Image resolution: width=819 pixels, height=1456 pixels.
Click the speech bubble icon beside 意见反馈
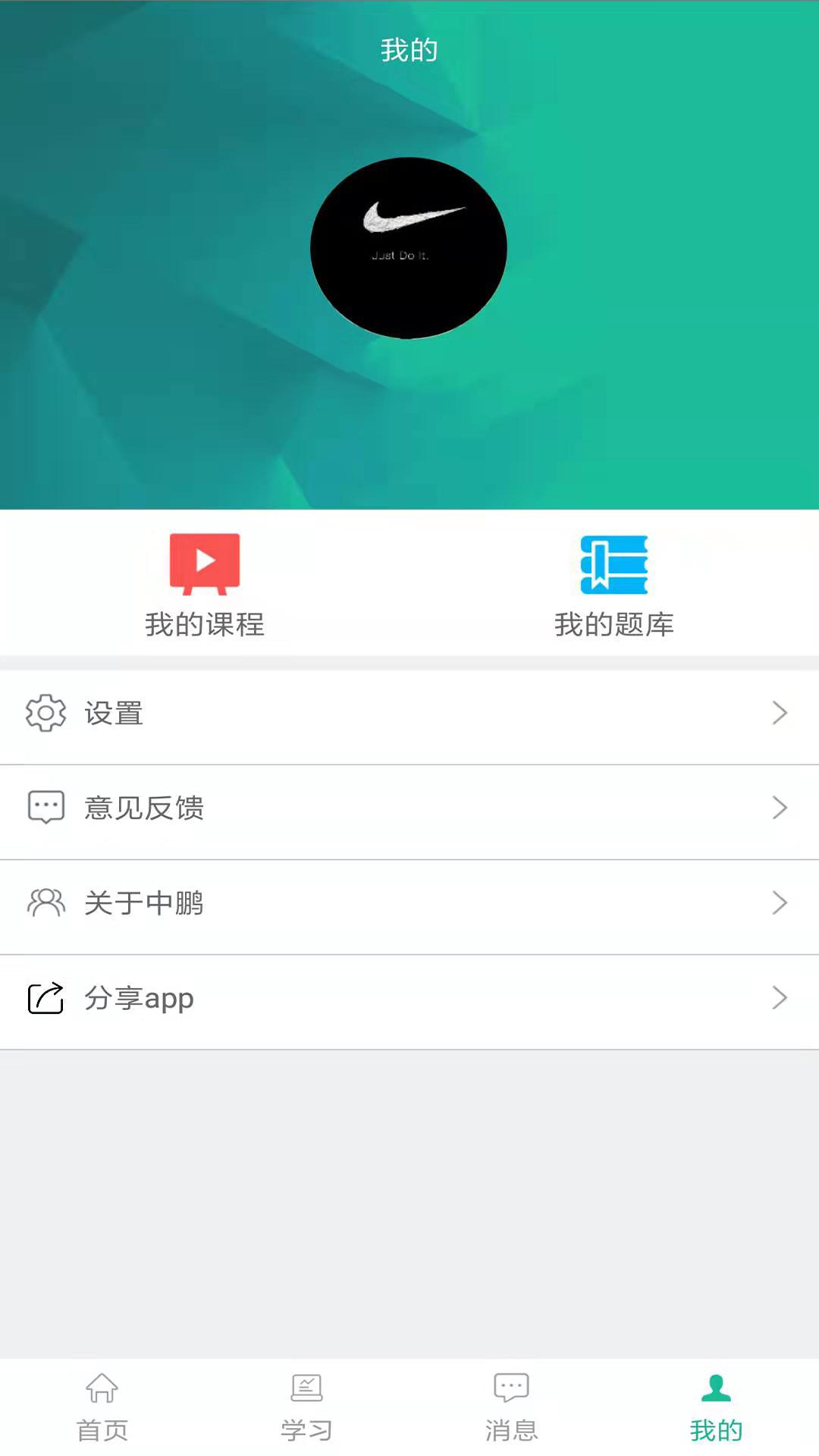(x=45, y=807)
